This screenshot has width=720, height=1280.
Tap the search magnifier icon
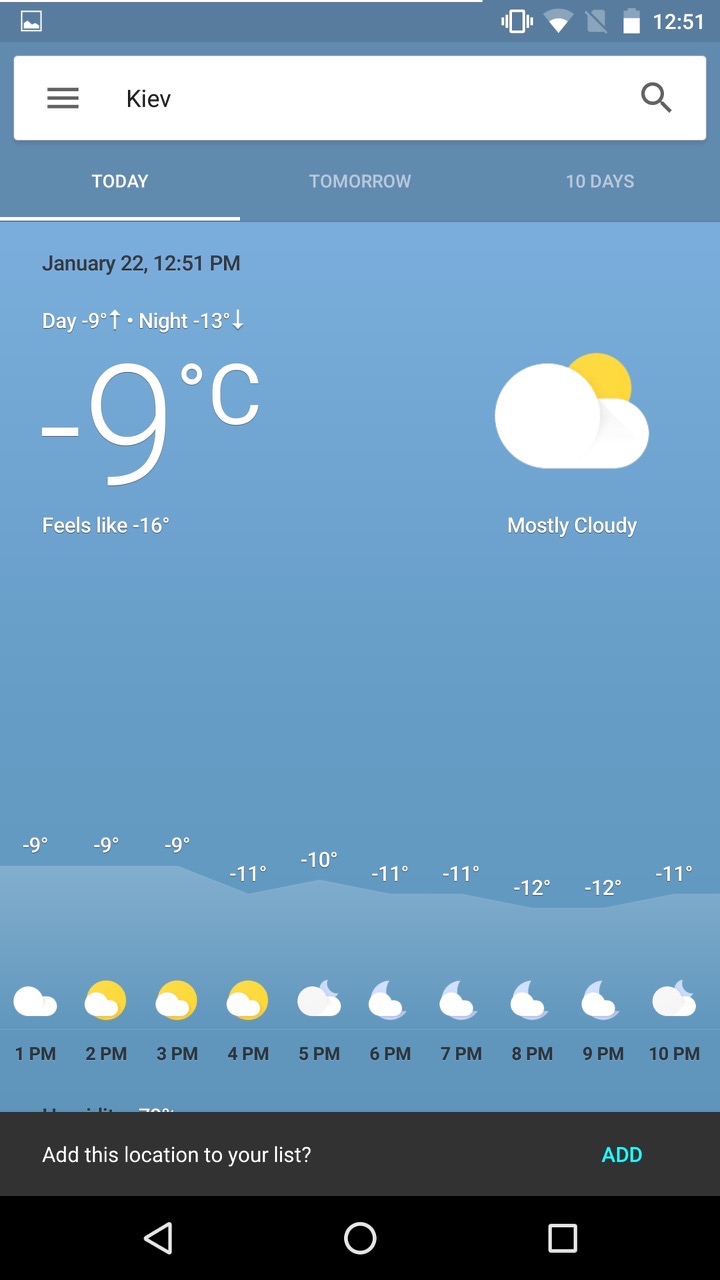coord(656,98)
